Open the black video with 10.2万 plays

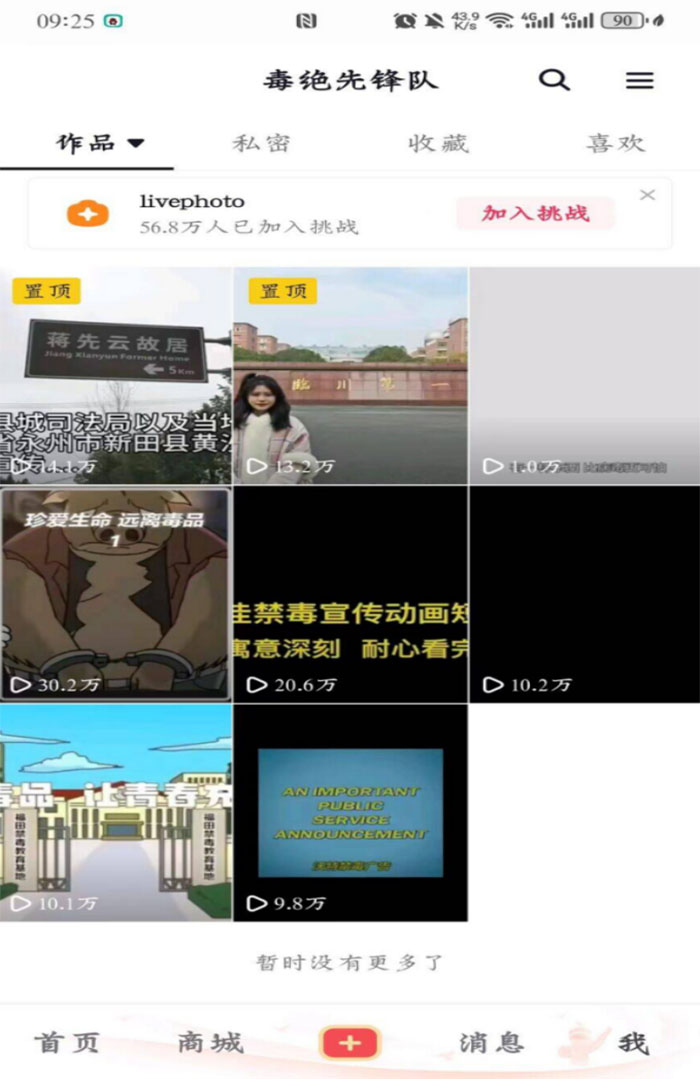[x=584, y=594]
